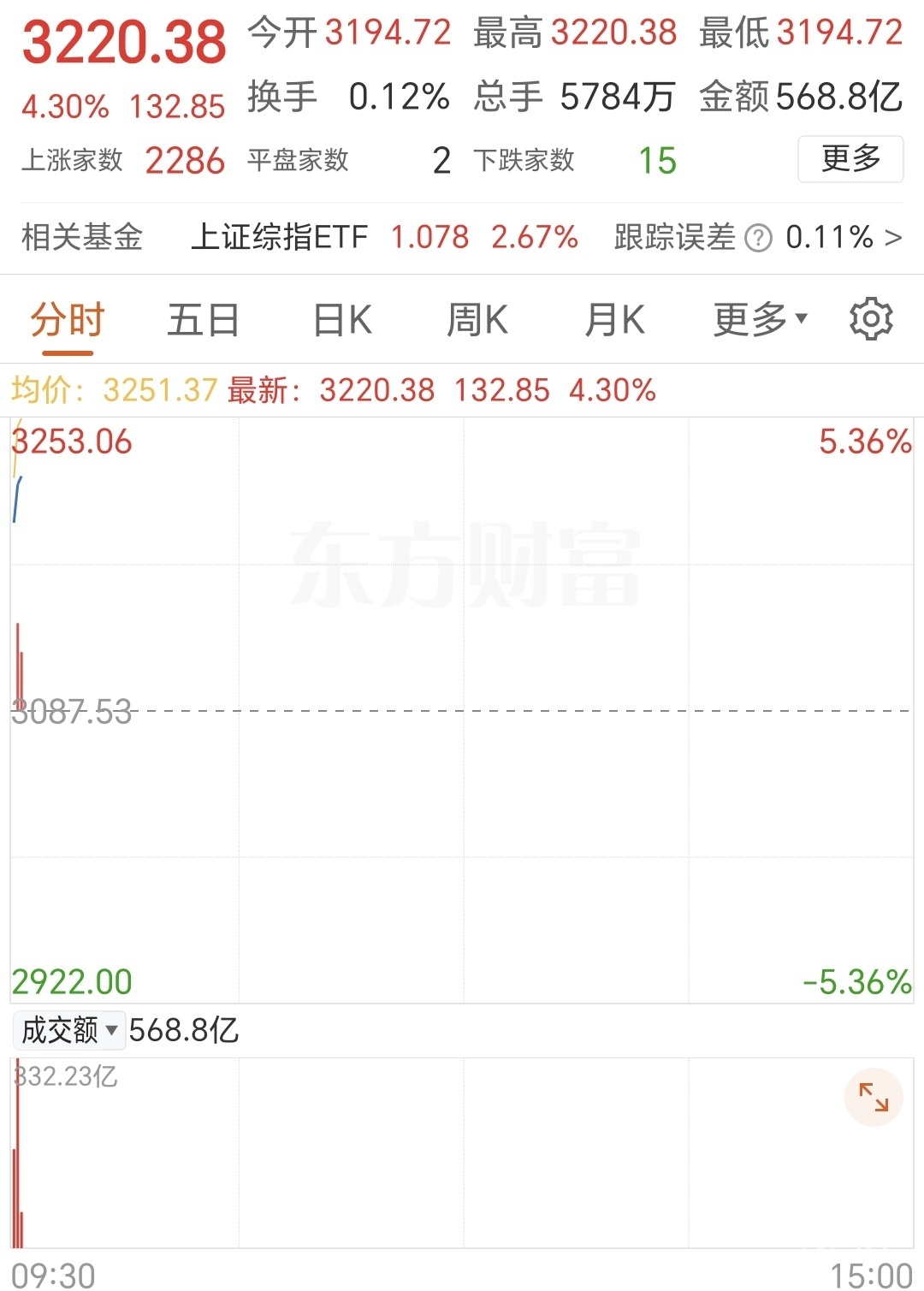
Task: Switch to the 月K chart tab
Action: point(614,321)
